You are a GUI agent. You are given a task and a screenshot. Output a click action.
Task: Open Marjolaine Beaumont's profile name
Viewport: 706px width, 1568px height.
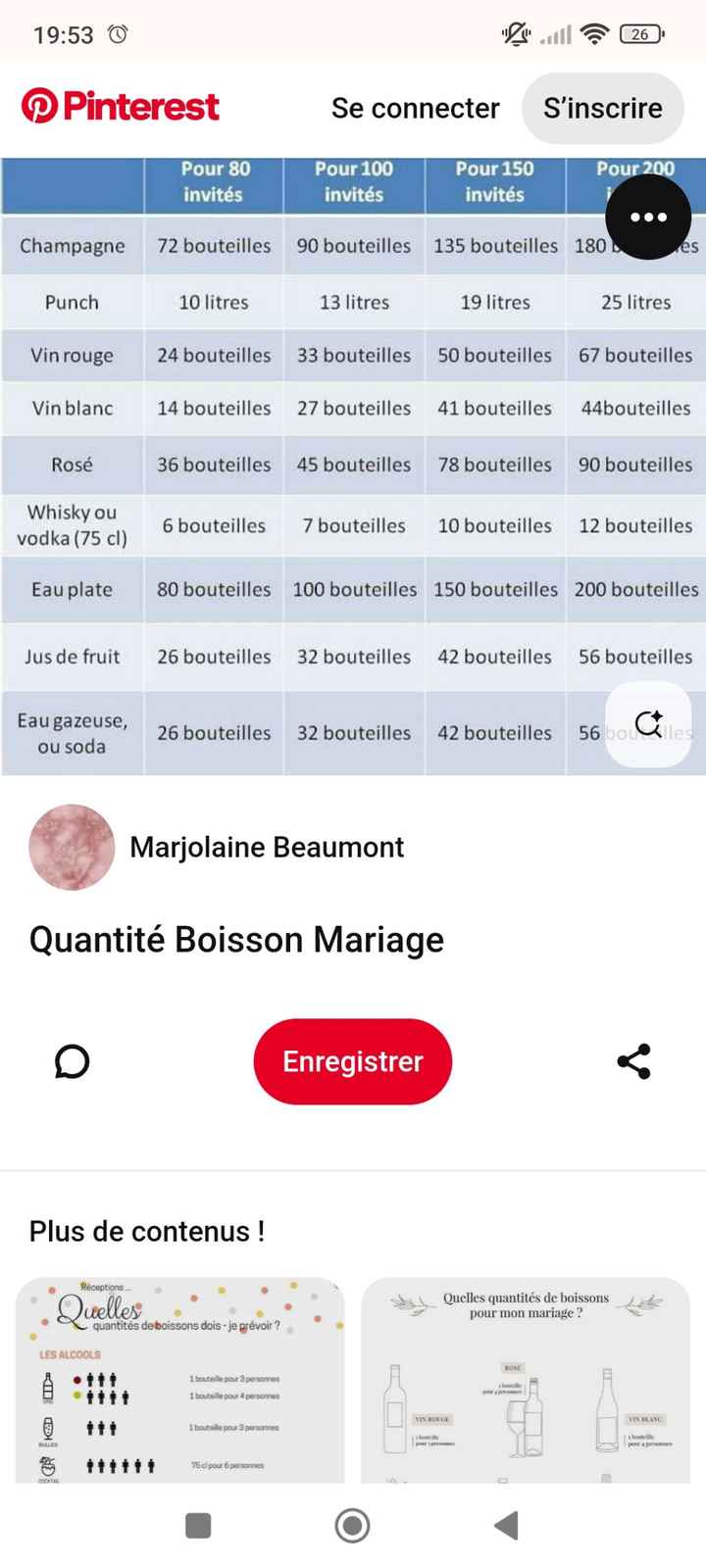coord(267,847)
